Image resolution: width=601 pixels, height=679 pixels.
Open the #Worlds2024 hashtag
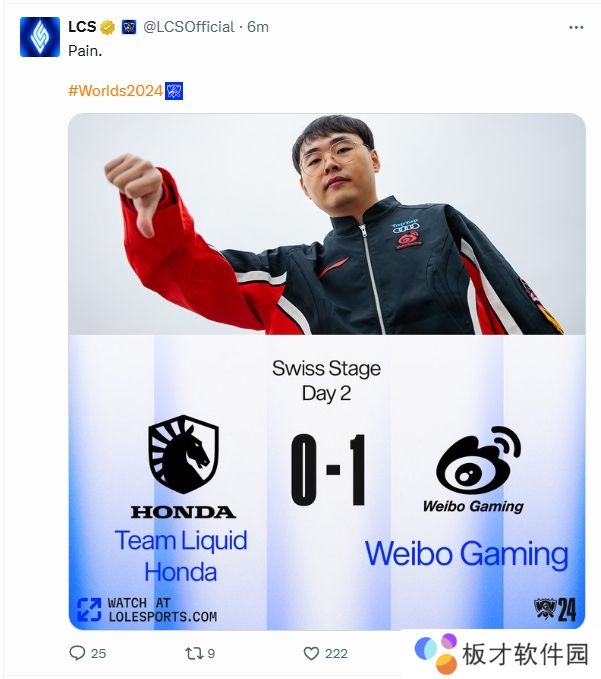115,91
